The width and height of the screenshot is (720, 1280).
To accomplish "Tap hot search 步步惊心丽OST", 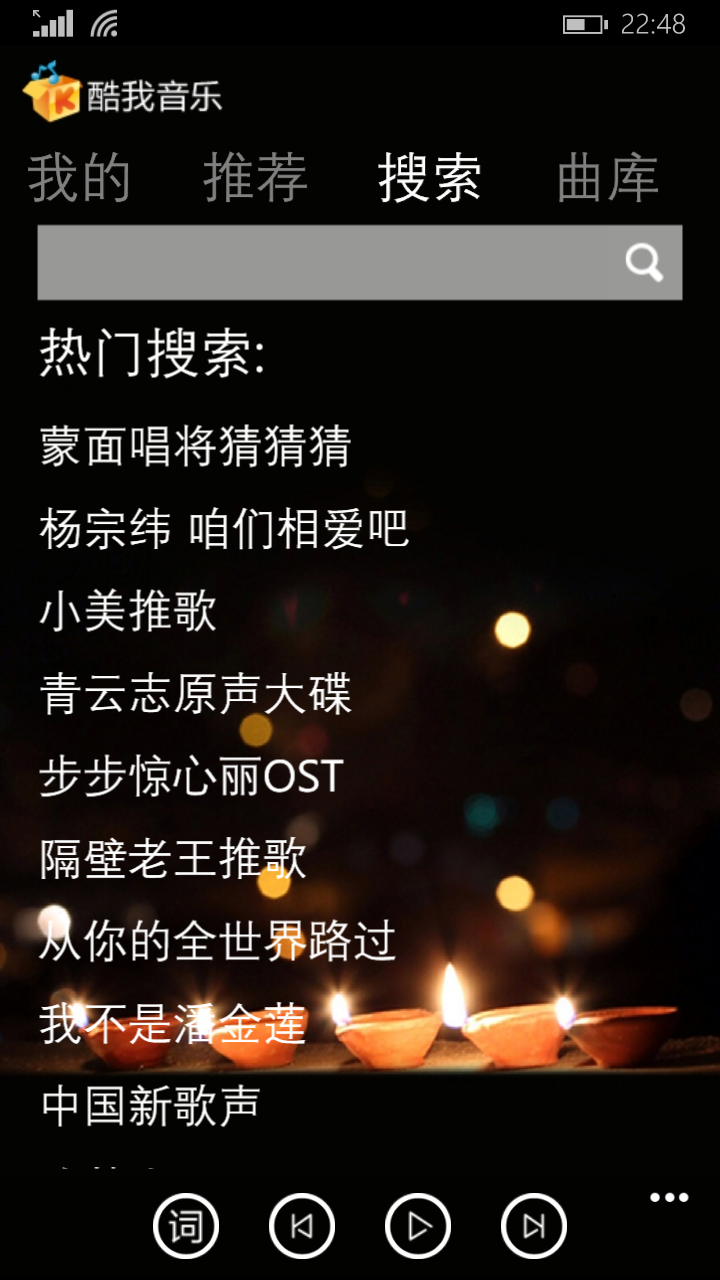I will pos(192,777).
